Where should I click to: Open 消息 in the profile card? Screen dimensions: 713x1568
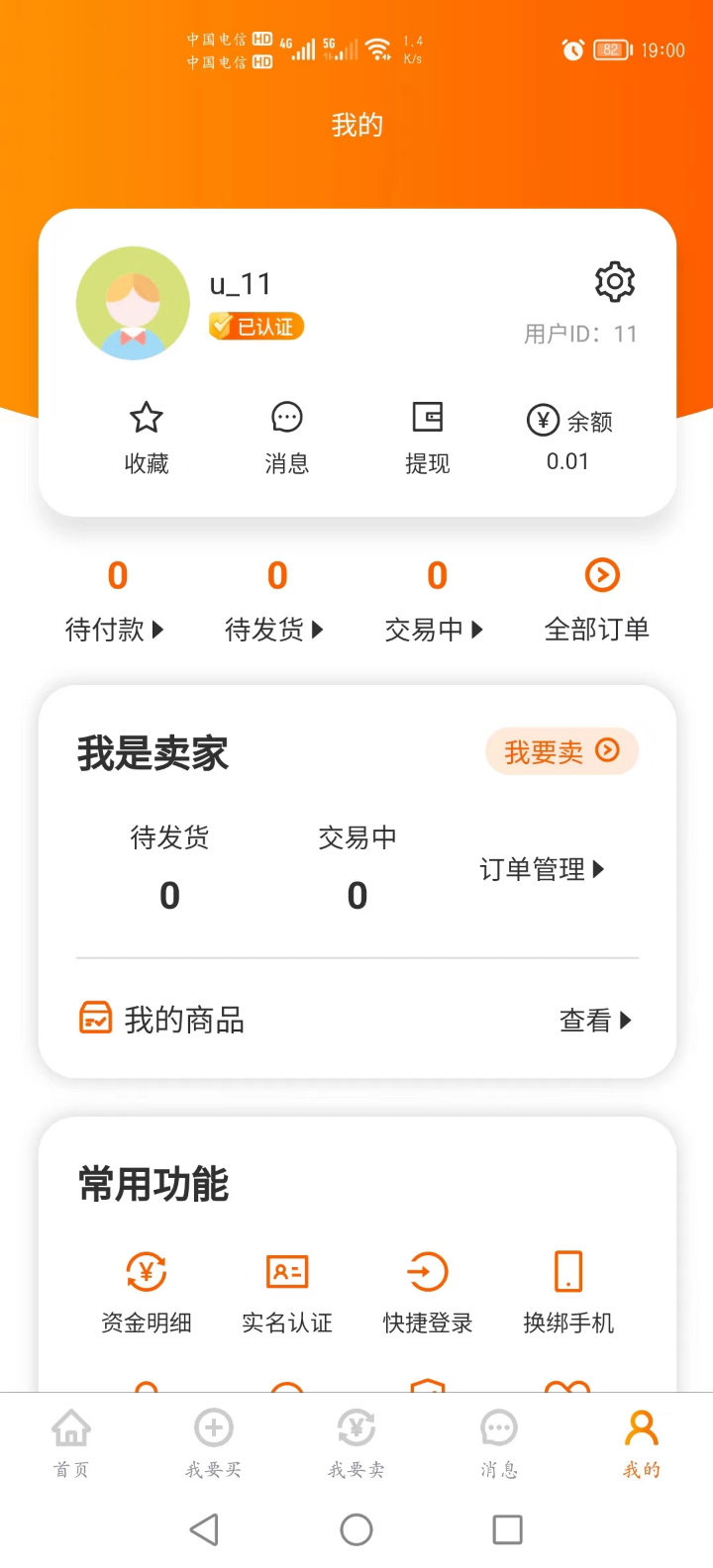(x=287, y=438)
